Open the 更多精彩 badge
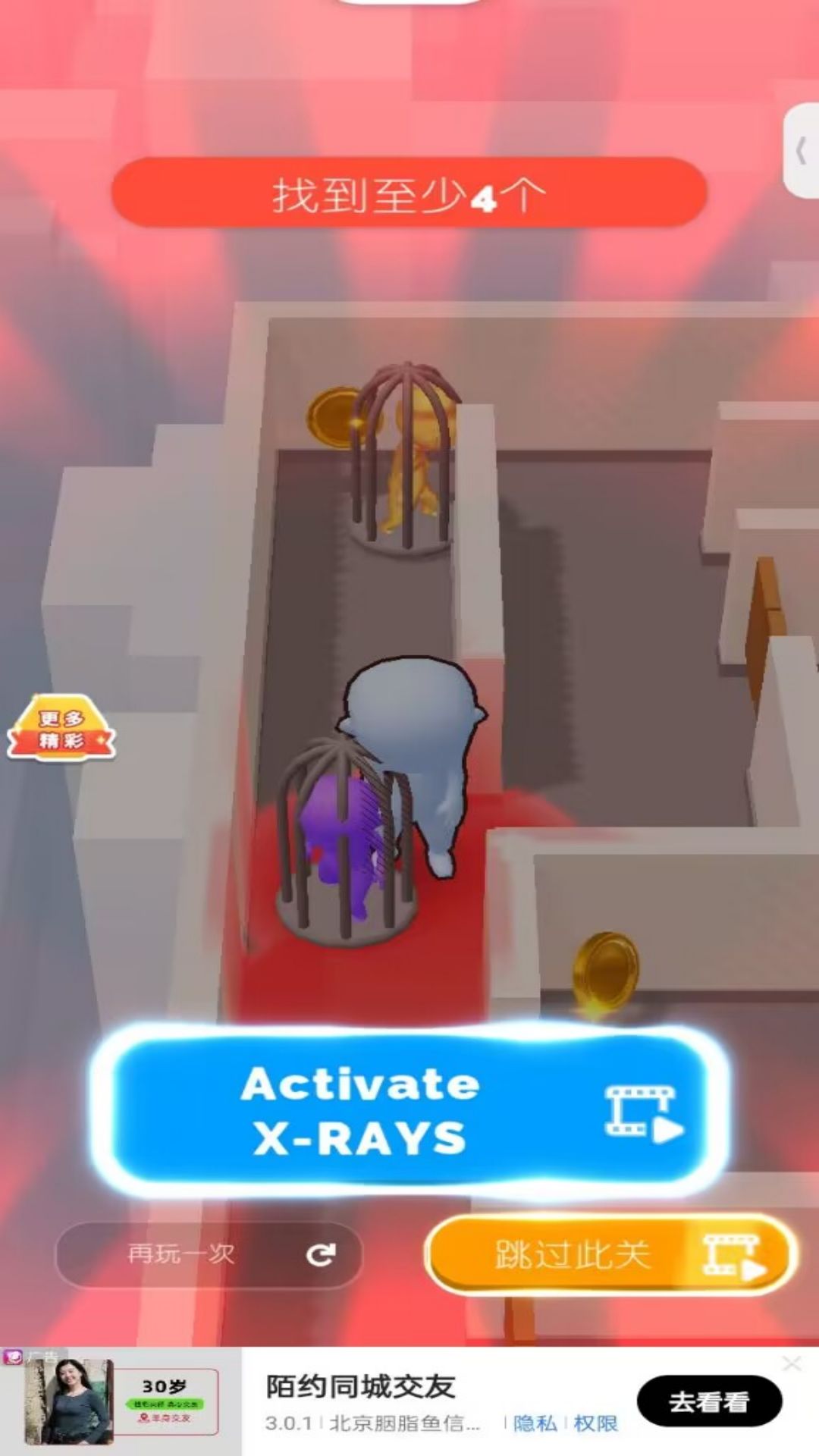This screenshot has height=1456, width=819. (61, 729)
